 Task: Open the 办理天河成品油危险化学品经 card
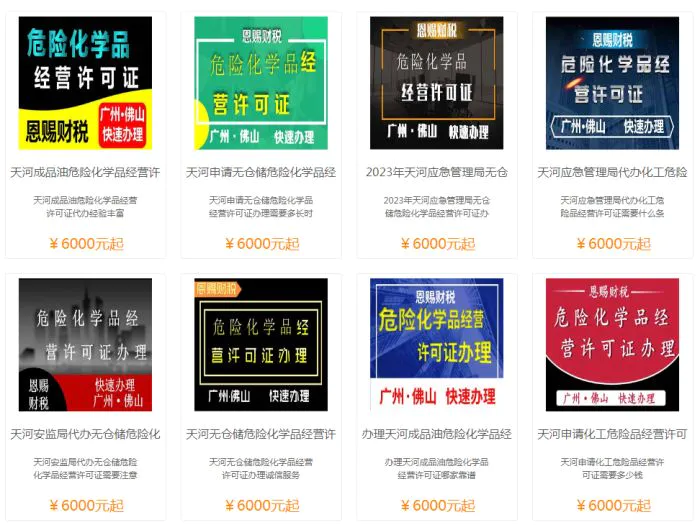click(x=437, y=434)
